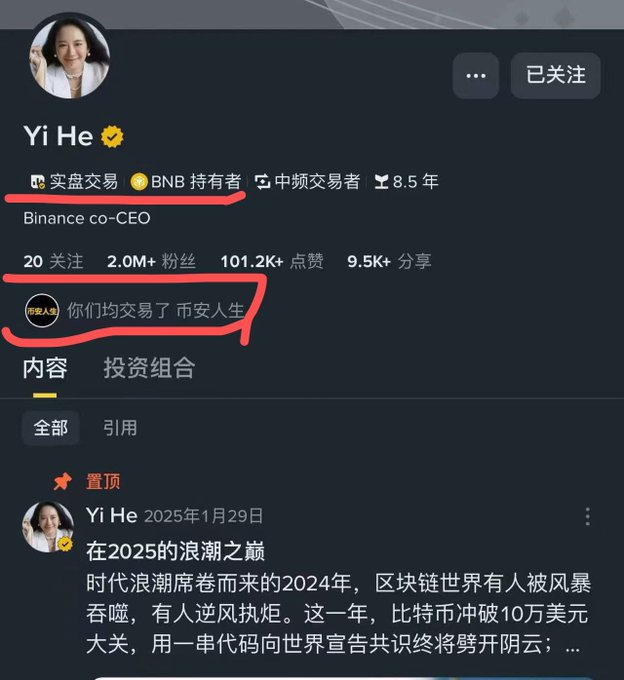Open the pinned post's three-dot menu
Image resolution: width=624 pixels, height=680 pixels.
coord(587,516)
